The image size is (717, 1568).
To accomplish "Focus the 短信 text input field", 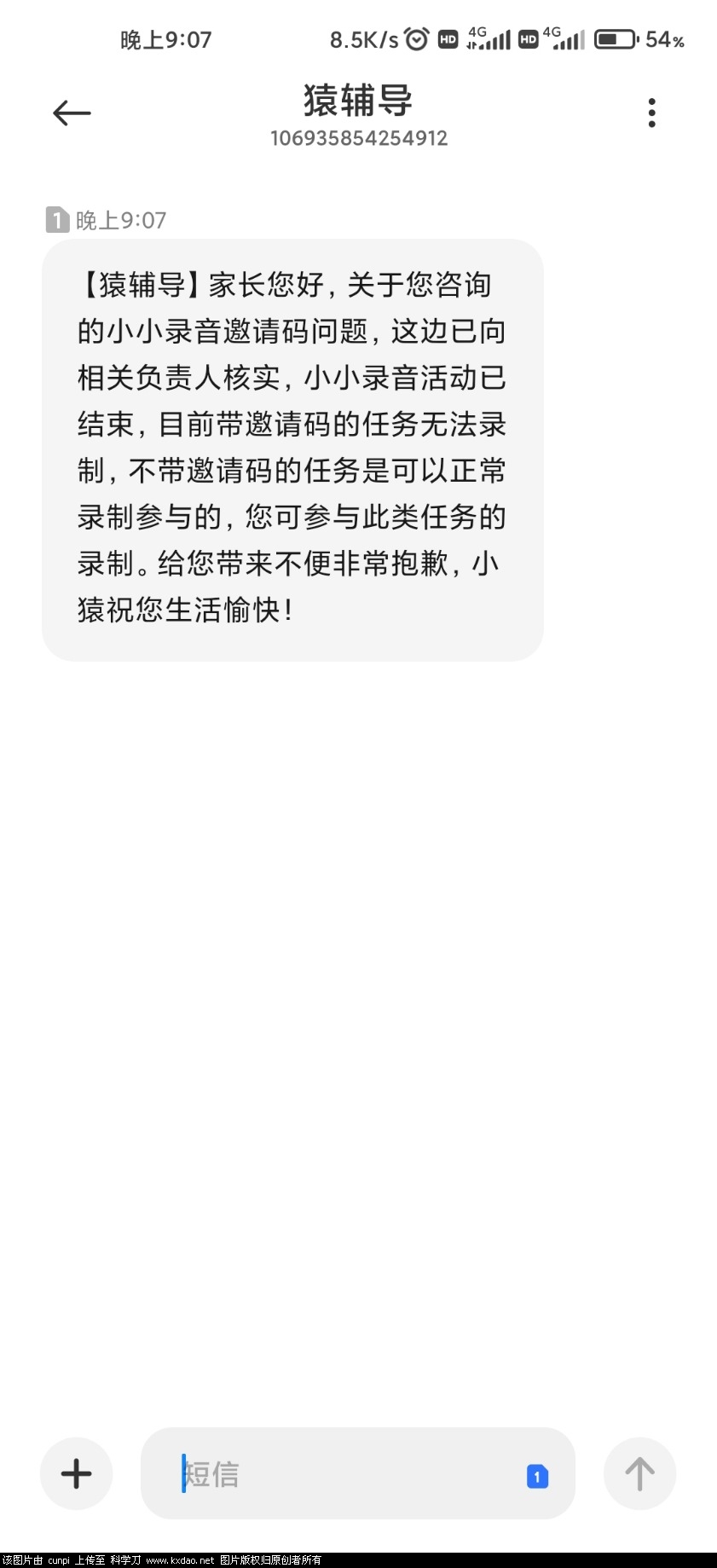I will 341,1473.
